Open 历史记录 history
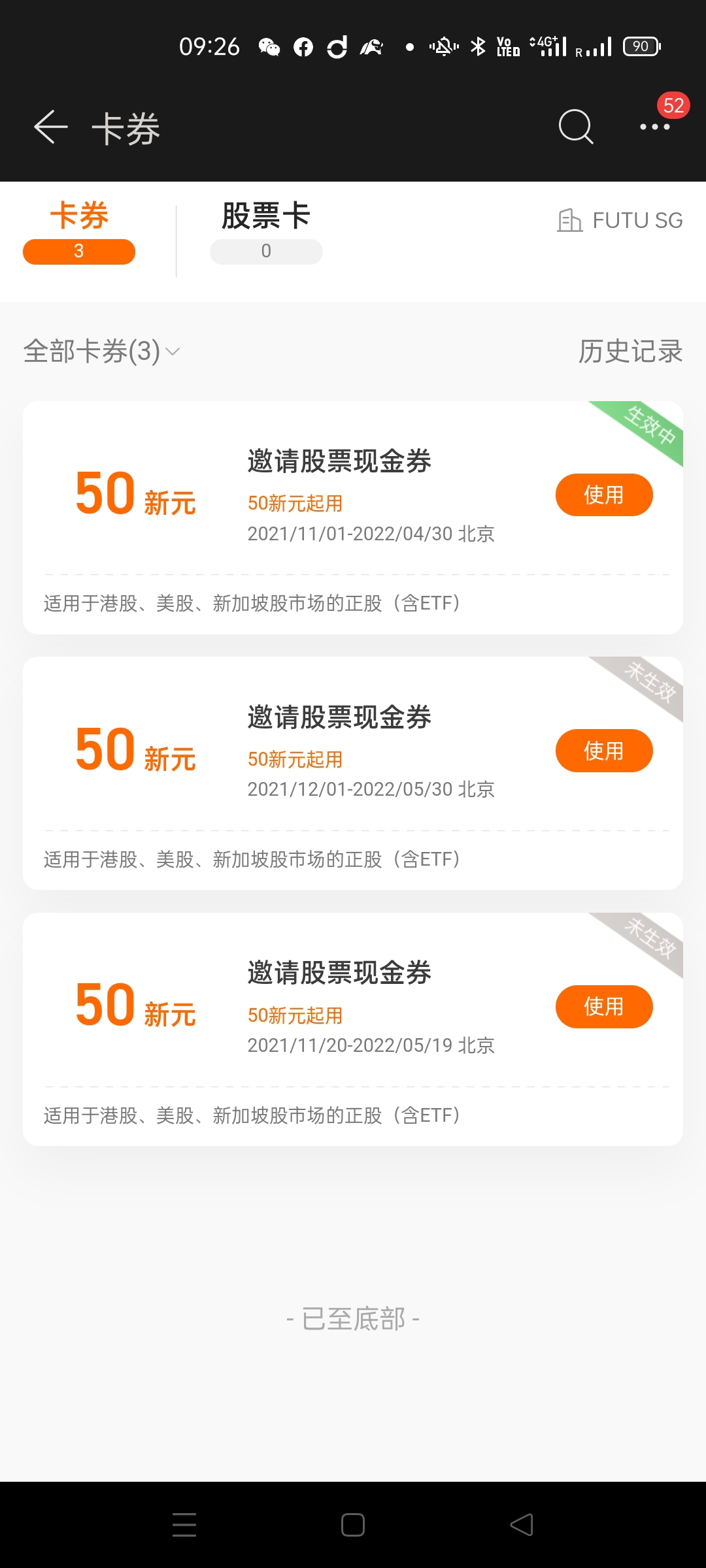The width and height of the screenshot is (706, 1568). coord(630,351)
